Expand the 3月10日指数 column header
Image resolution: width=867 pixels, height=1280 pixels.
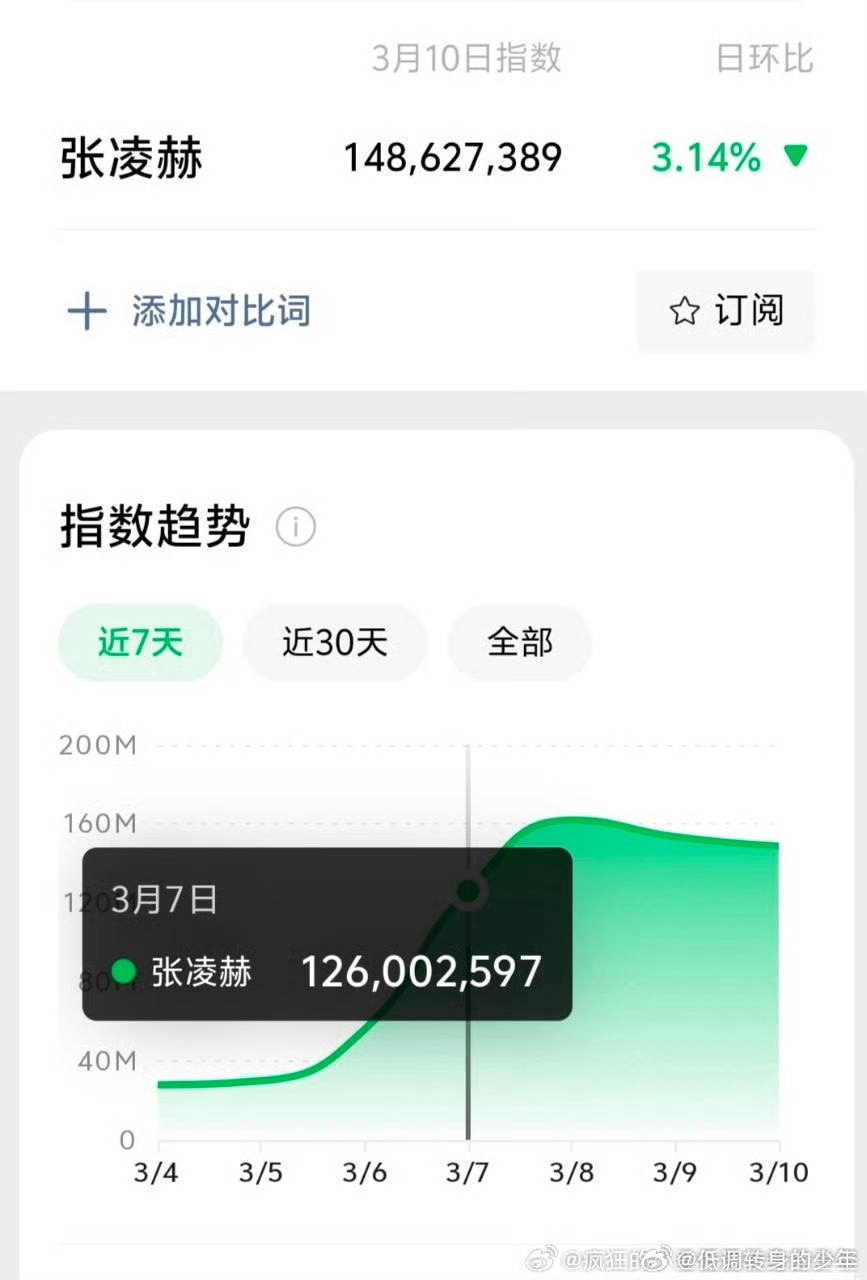[x=465, y=58]
